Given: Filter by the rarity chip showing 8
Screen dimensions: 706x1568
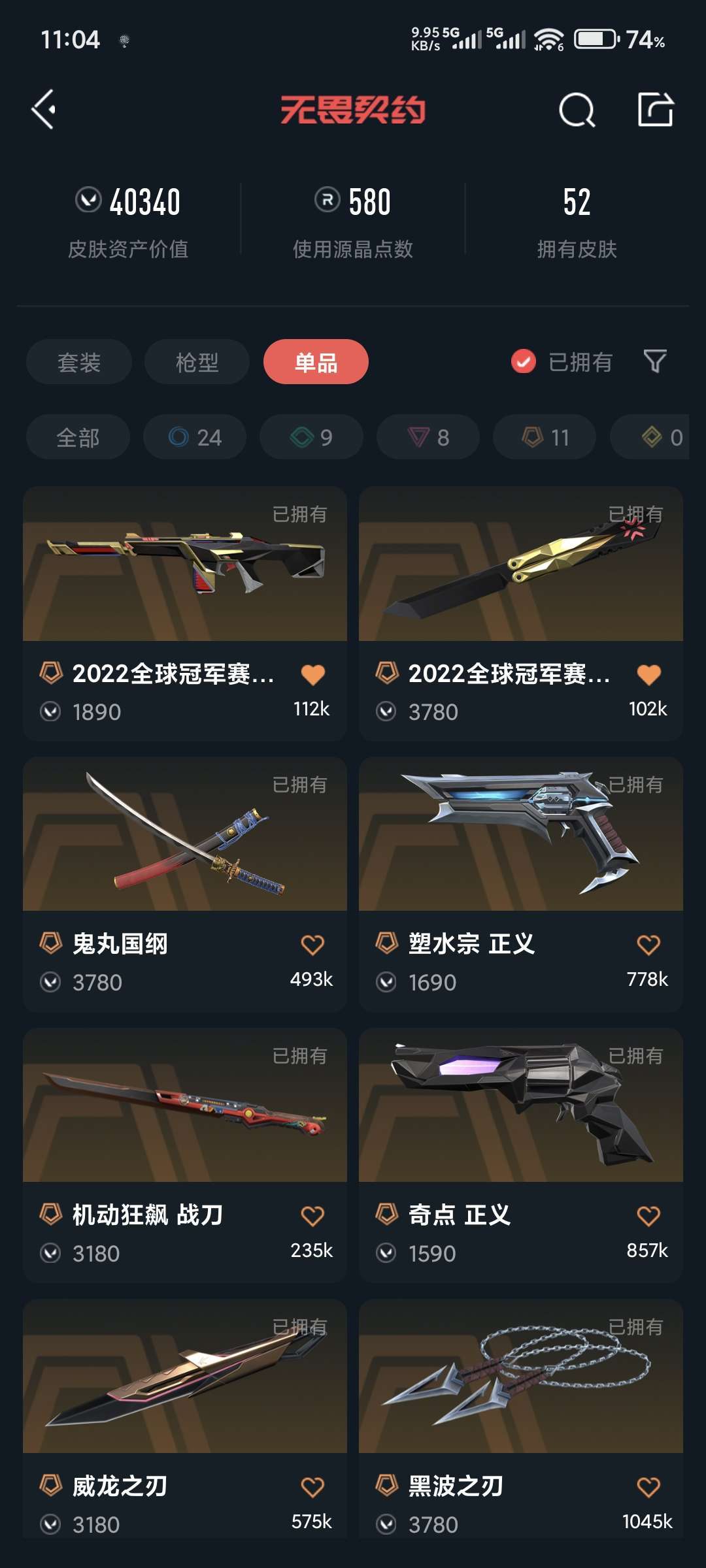Looking at the screenshot, I should 428,437.
